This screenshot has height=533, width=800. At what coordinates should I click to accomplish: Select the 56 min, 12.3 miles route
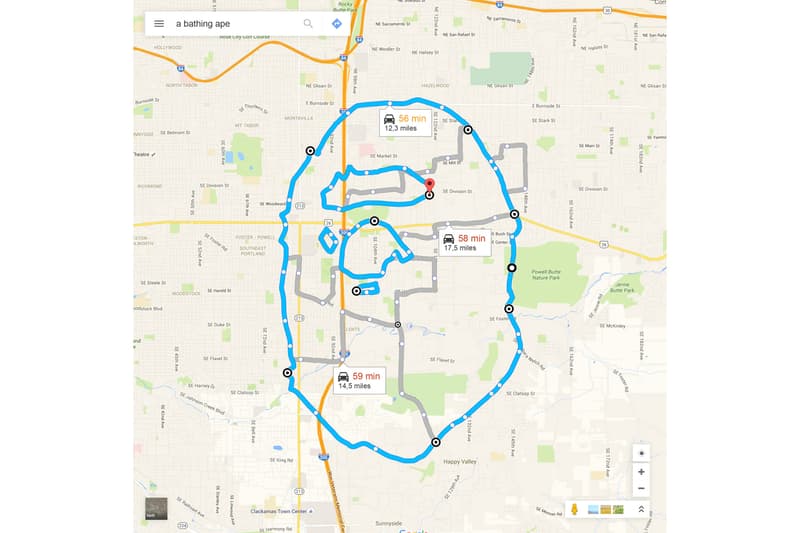point(404,123)
